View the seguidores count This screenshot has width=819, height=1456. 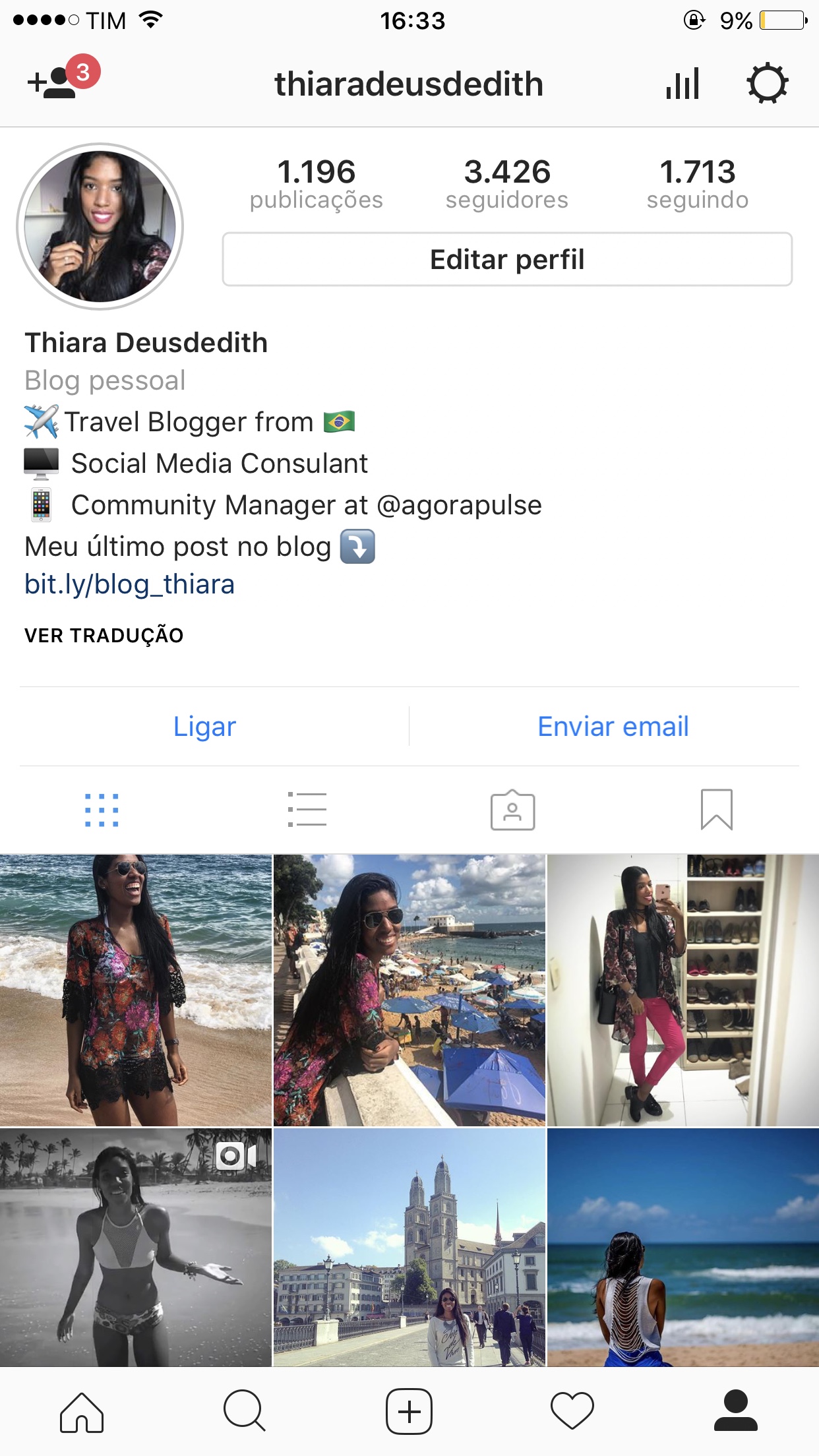[506, 185]
